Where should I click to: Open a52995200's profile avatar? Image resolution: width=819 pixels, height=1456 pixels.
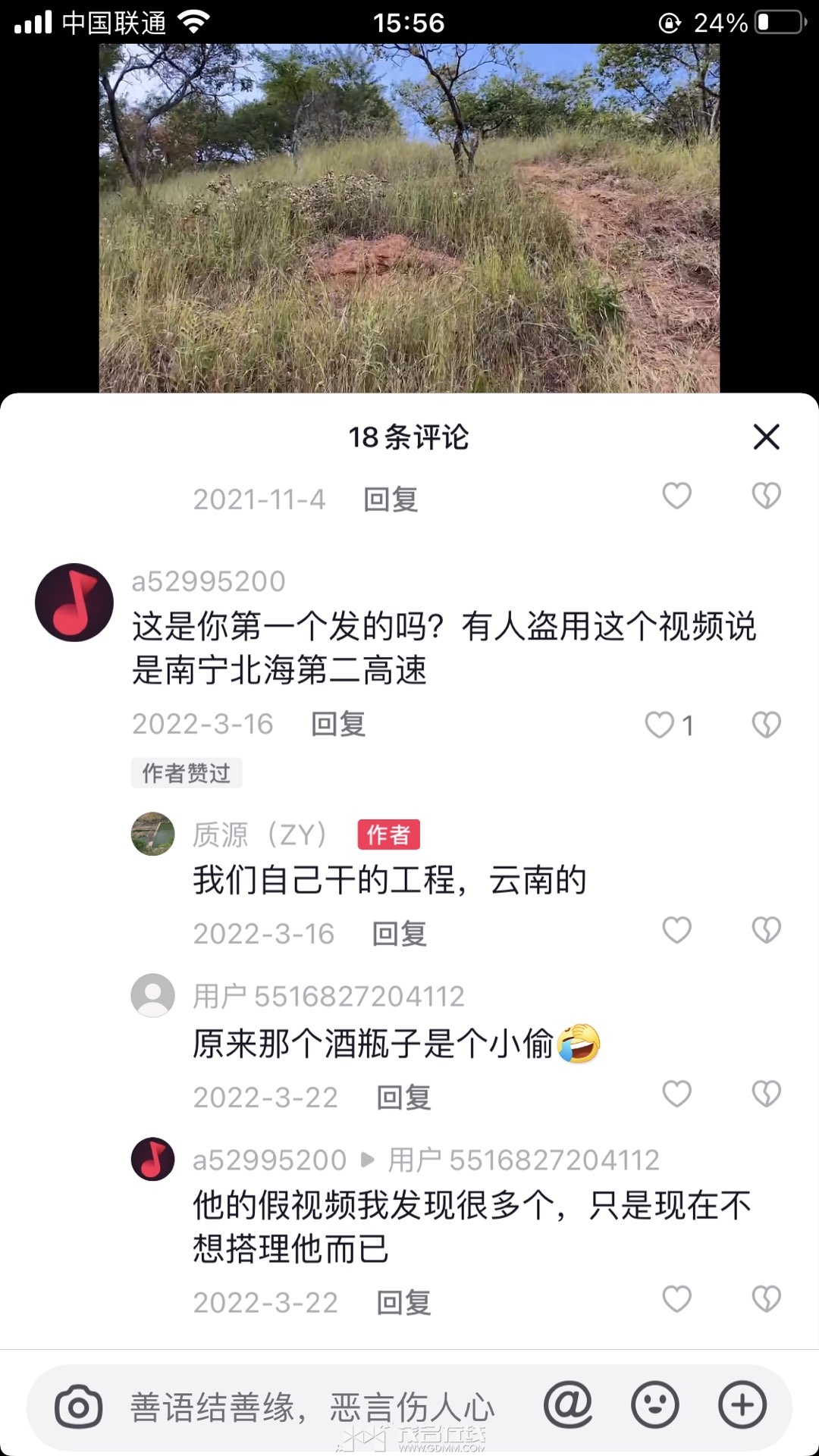tap(74, 603)
